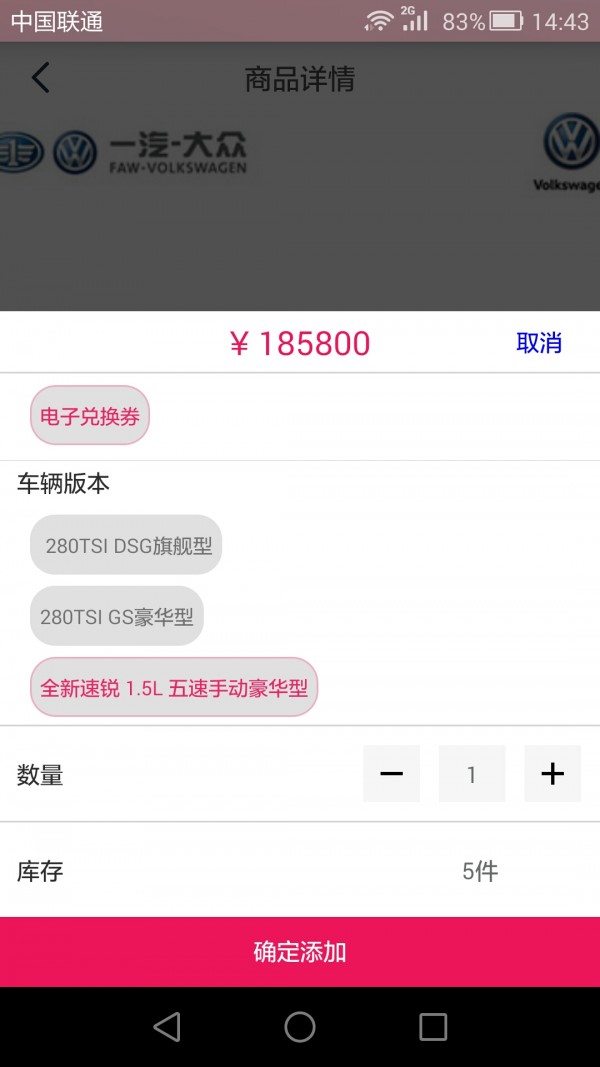Open the system recent apps view

click(x=433, y=1026)
